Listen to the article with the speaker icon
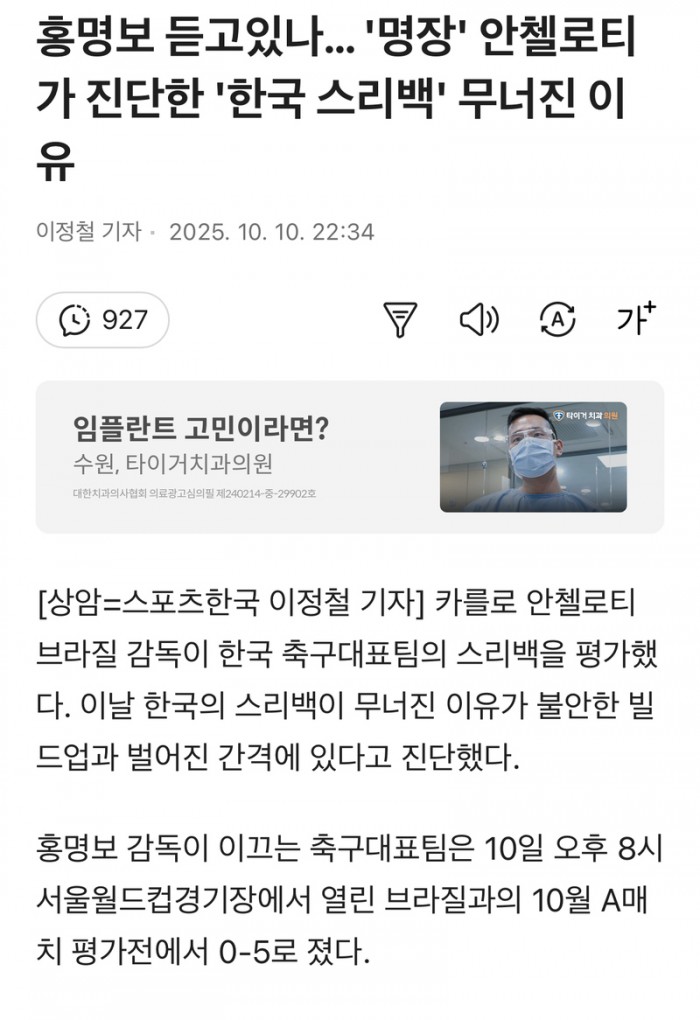 coord(478,319)
